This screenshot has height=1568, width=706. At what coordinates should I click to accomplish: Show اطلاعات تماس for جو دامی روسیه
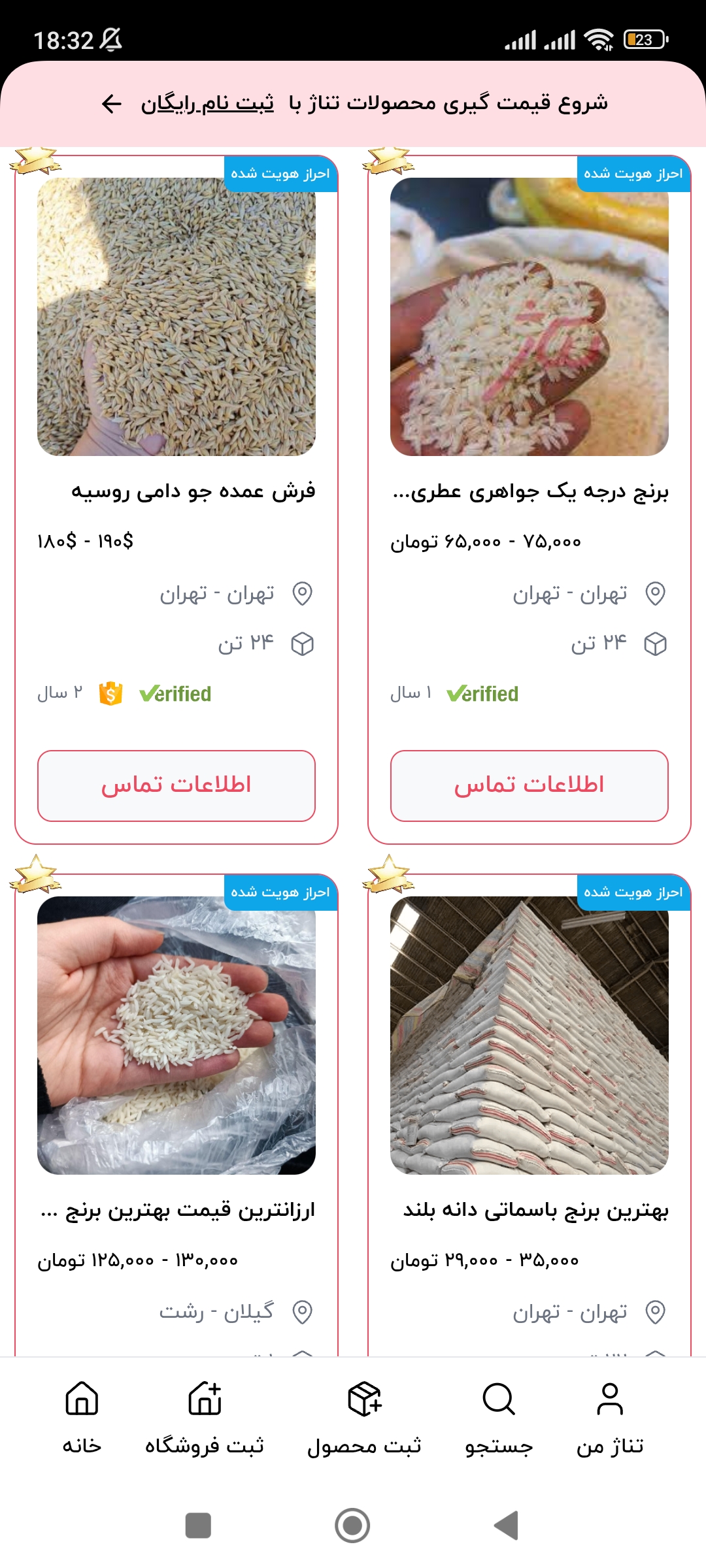176,785
